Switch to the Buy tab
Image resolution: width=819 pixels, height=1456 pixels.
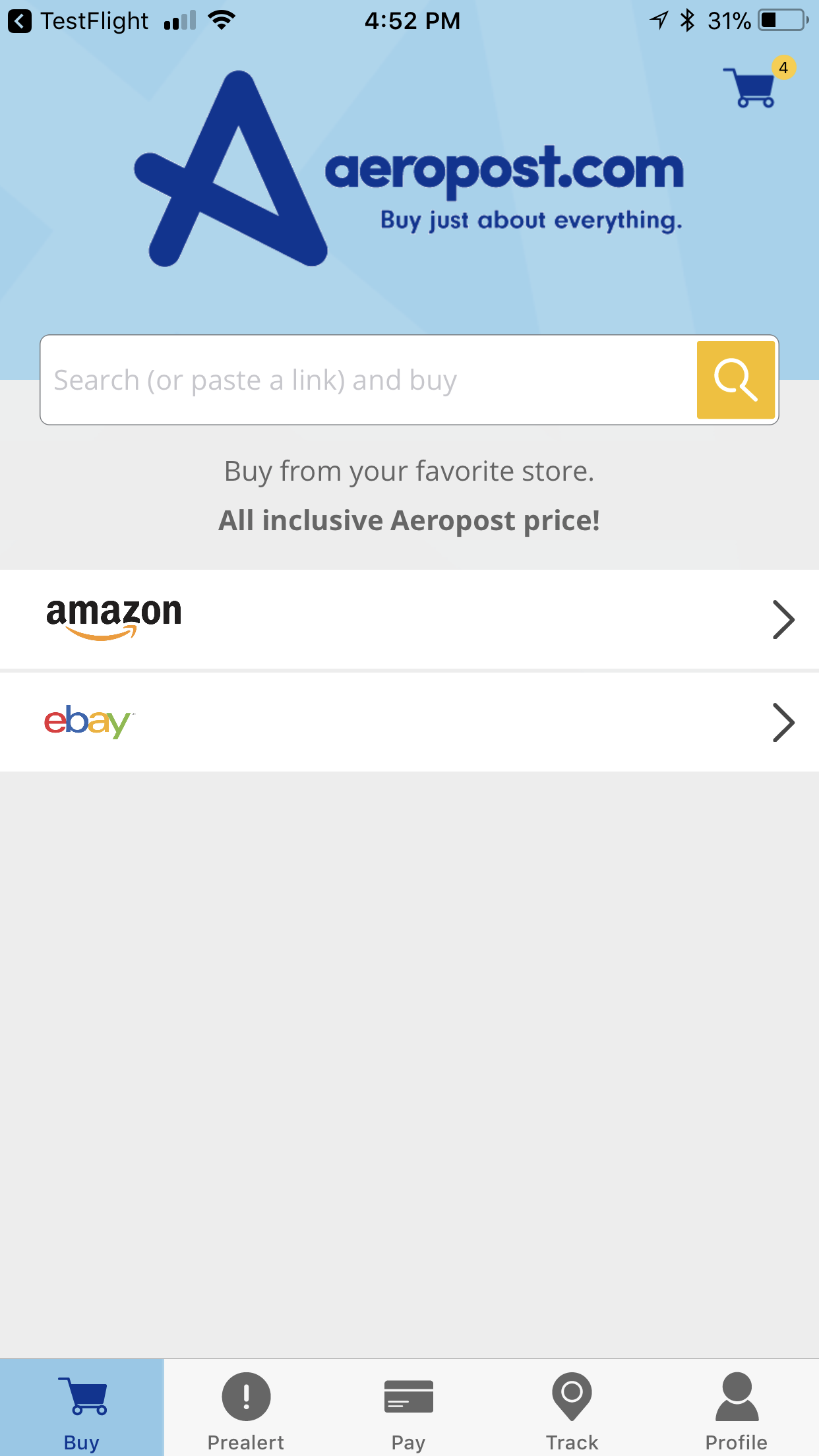click(x=82, y=1407)
